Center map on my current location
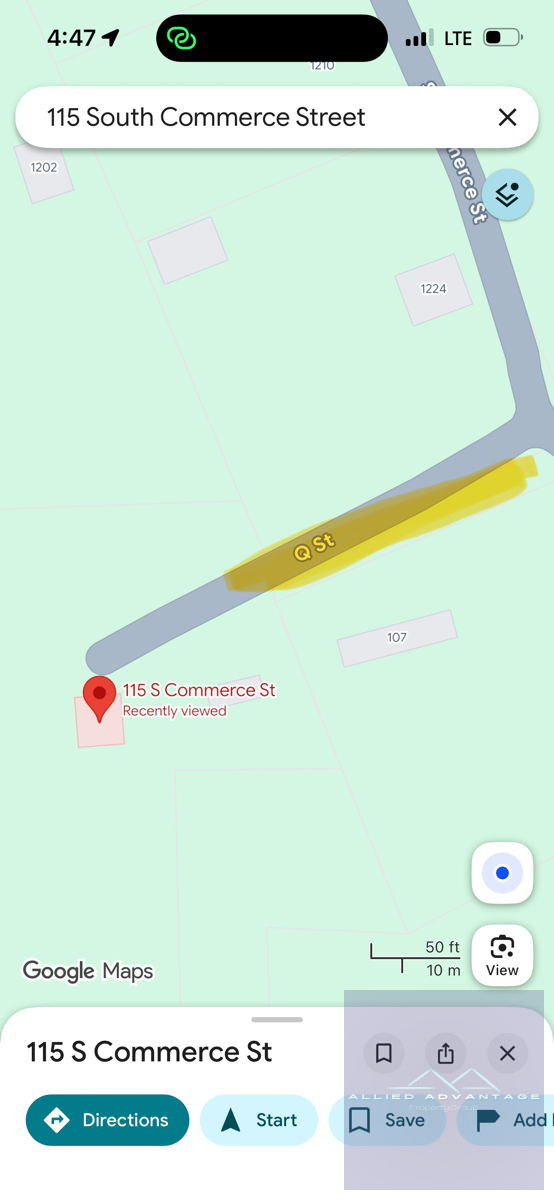 tap(502, 873)
